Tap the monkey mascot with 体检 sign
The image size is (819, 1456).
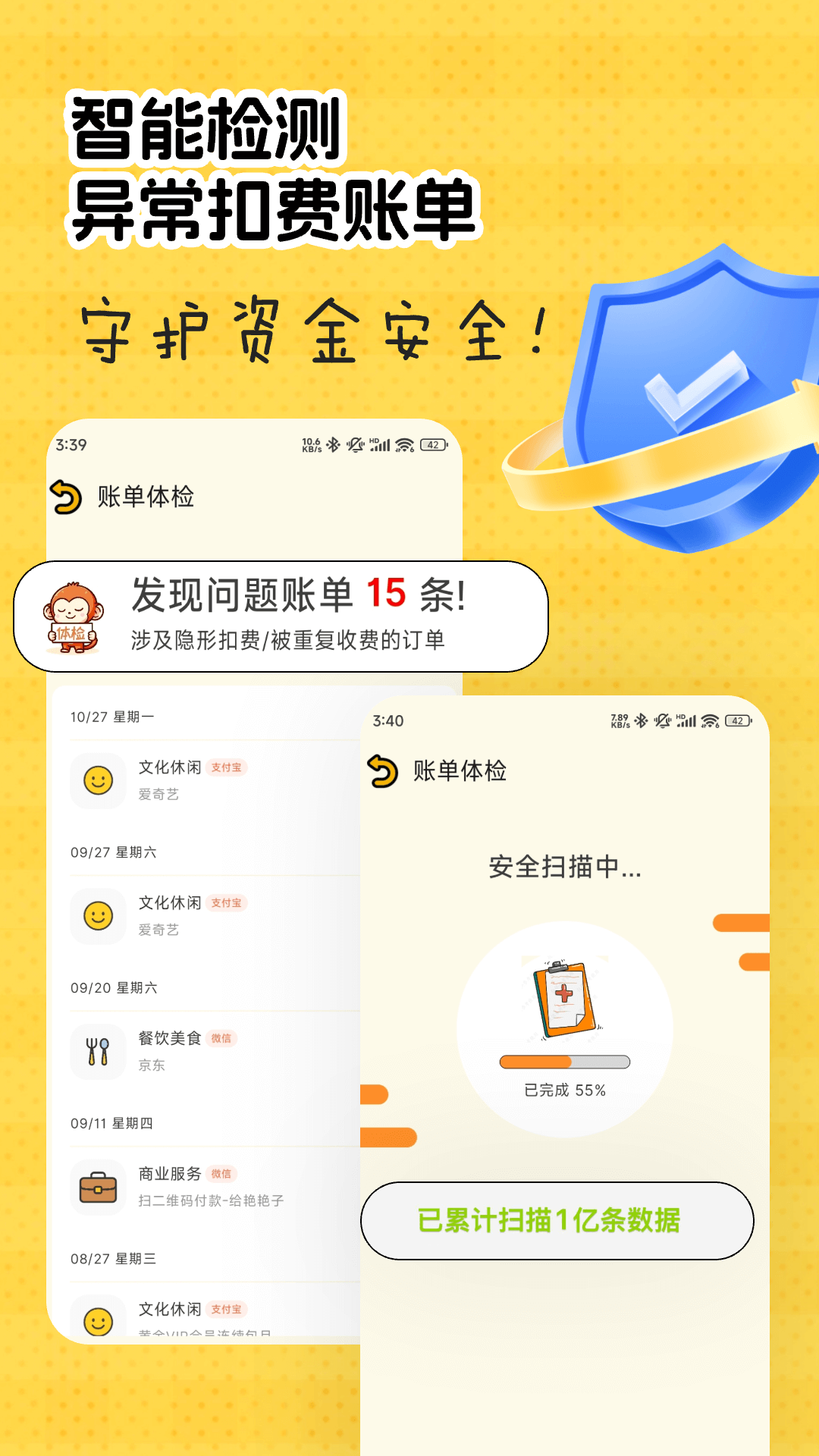click(71, 614)
